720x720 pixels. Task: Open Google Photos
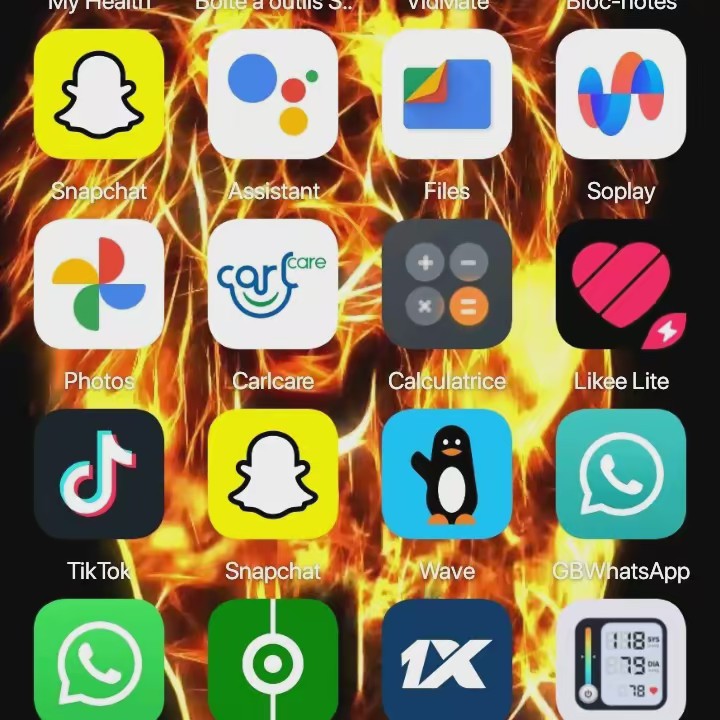coord(99,284)
